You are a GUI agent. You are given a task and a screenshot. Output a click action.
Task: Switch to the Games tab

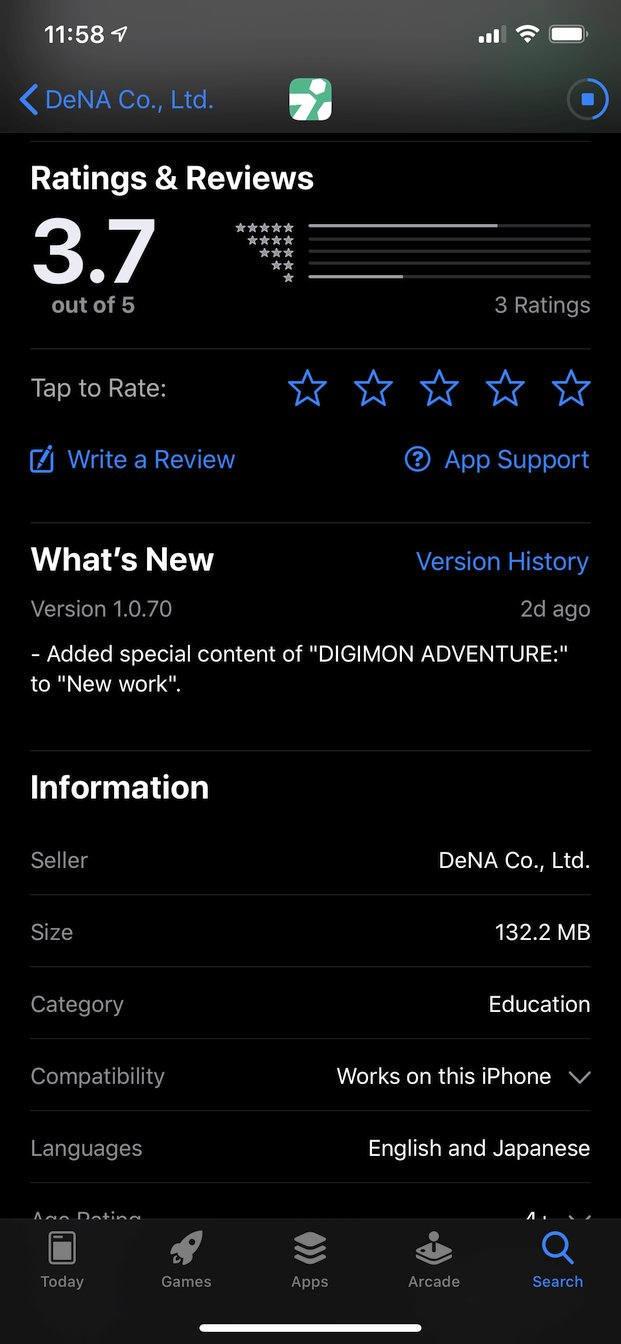tap(186, 1260)
